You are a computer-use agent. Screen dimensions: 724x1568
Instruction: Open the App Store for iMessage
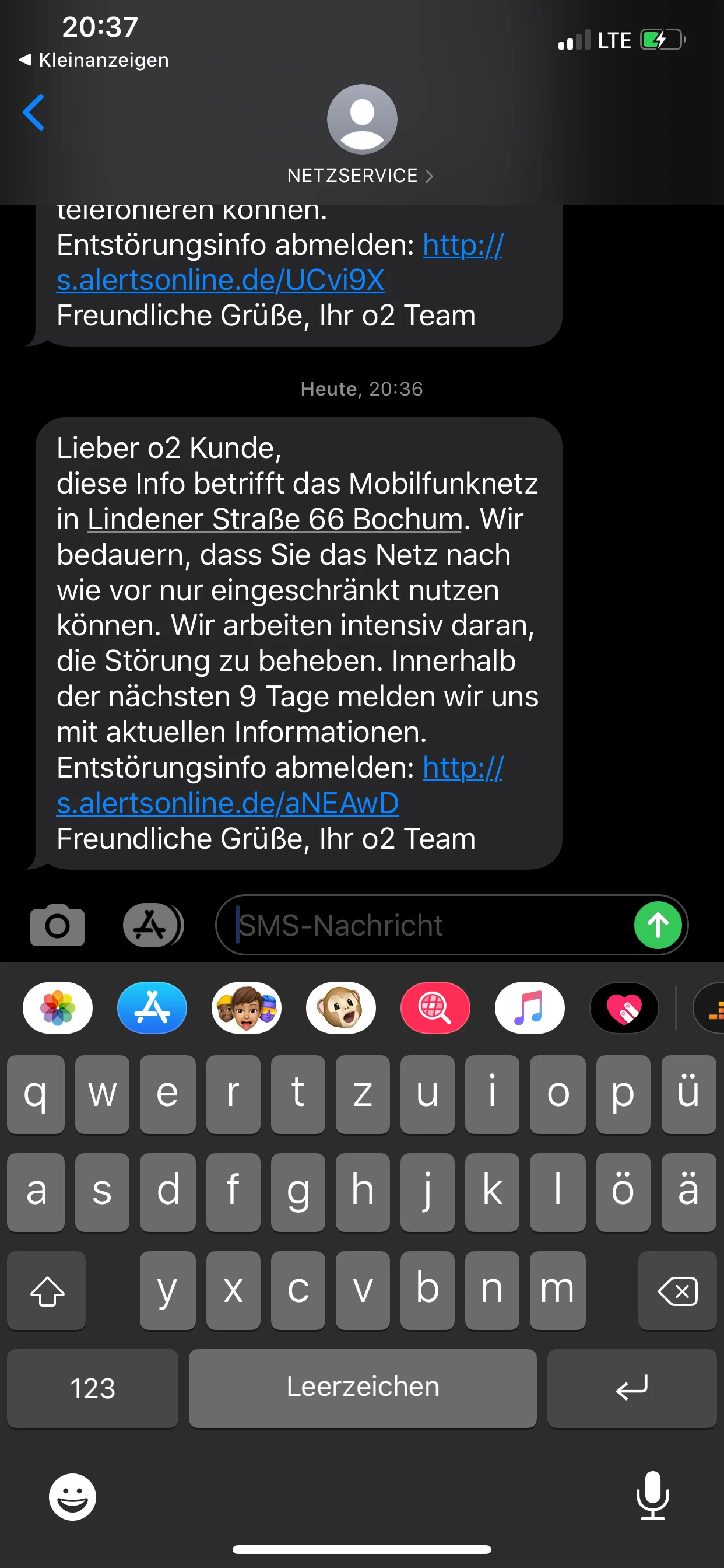(x=152, y=1008)
